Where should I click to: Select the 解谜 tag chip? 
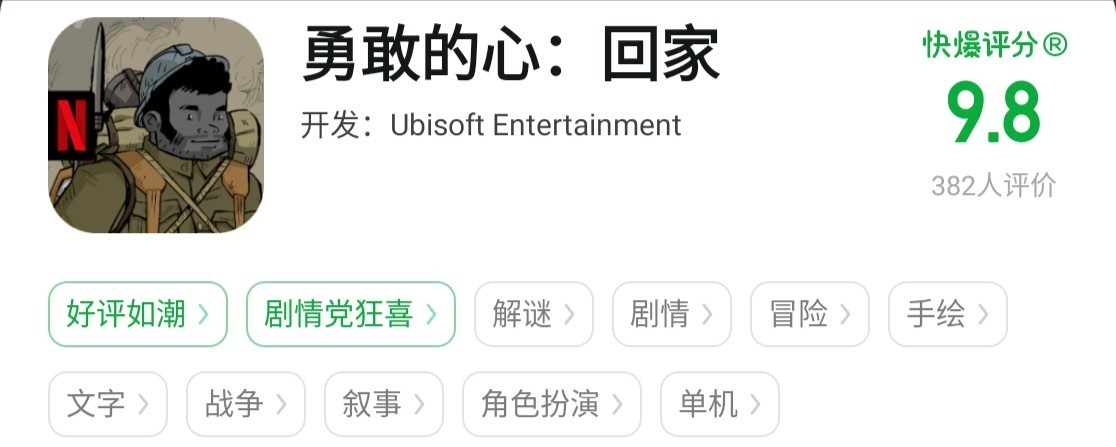click(x=533, y=315)
